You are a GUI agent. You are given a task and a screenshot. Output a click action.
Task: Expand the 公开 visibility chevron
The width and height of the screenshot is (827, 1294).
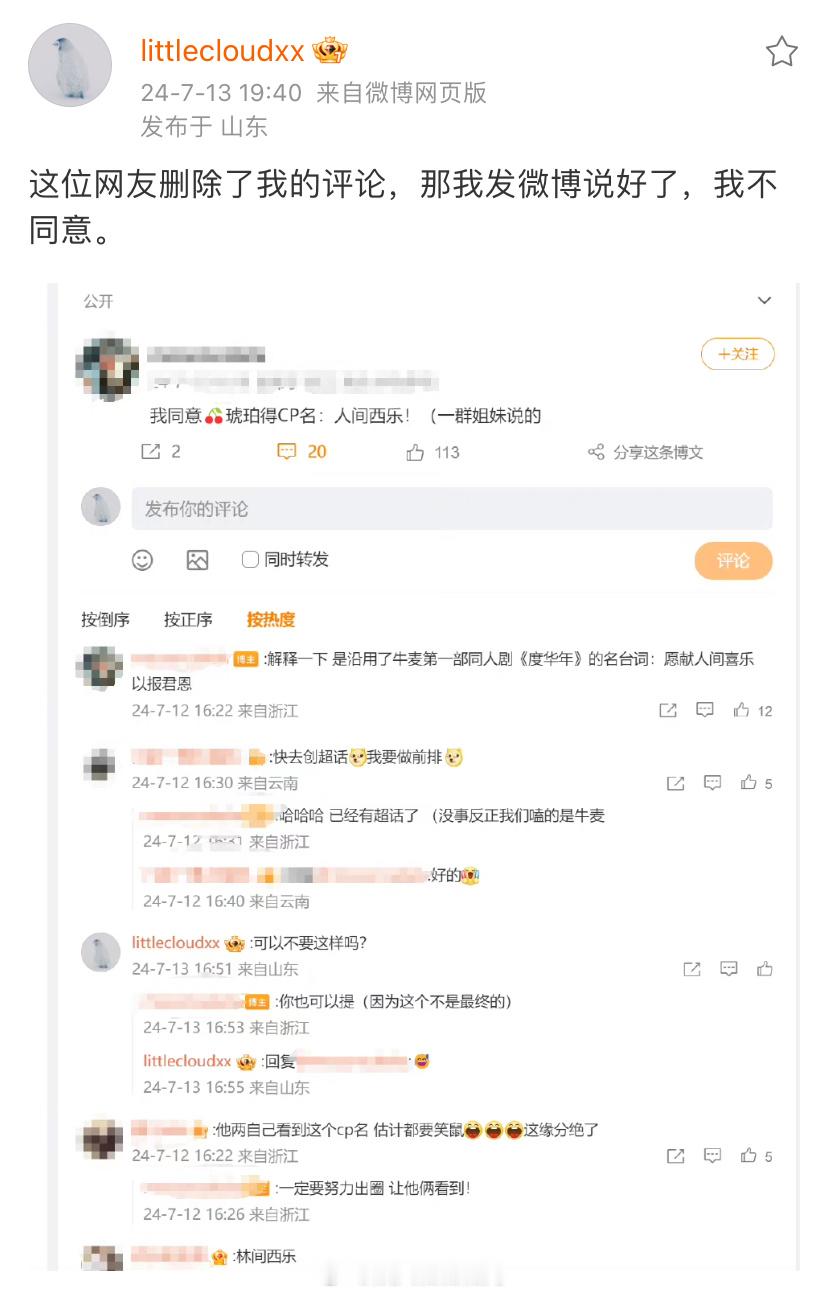[765, 301]
